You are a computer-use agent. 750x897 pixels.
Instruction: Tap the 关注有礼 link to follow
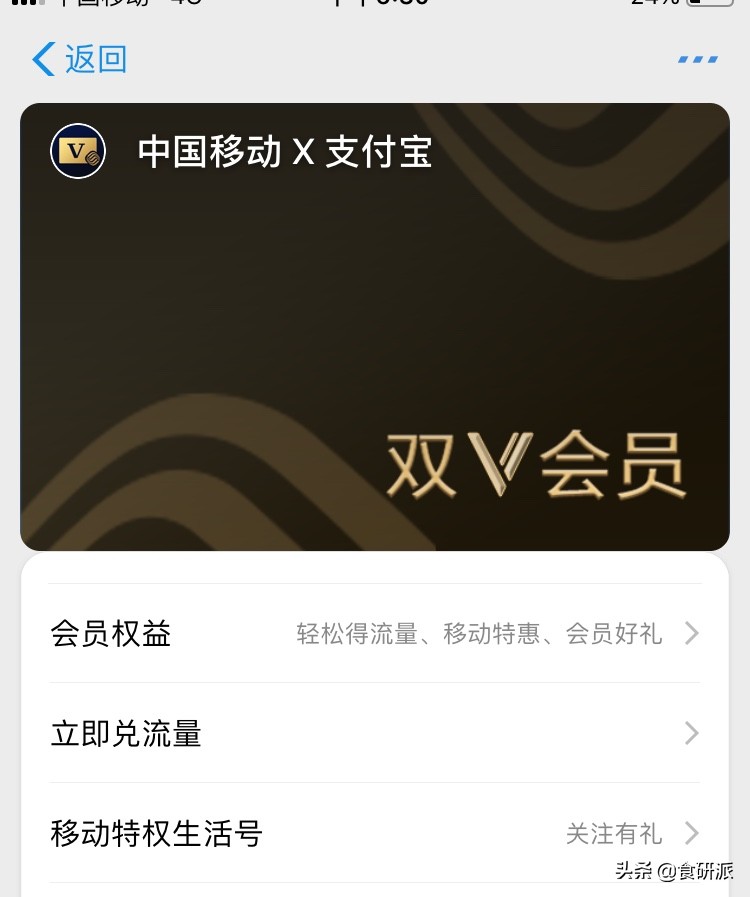pyautogui.click(x=614, y=833)
